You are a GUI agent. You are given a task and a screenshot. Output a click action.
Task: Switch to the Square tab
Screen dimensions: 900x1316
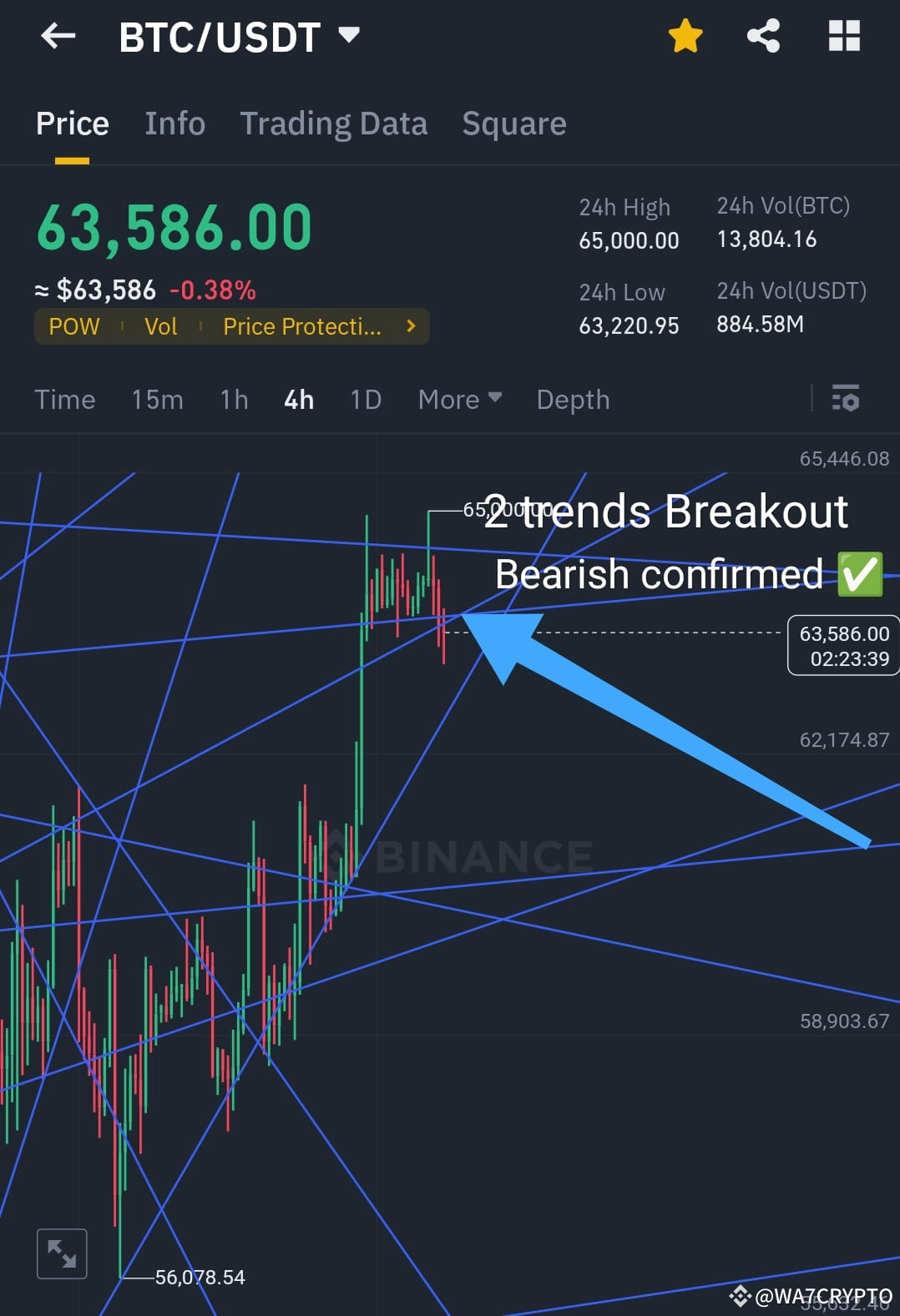click(x=513, y=123)
